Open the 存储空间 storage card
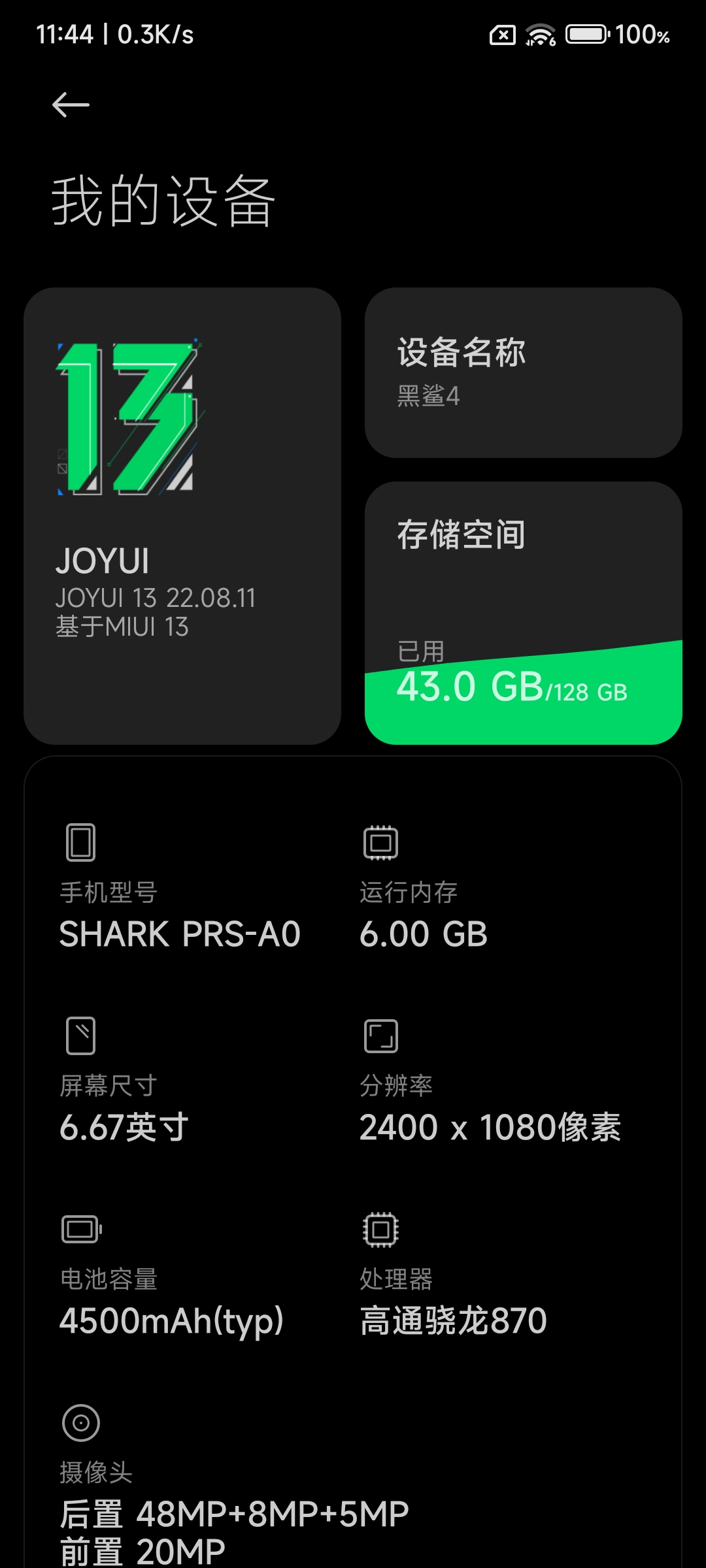The width and height of the screenshot is (706, 1568). 524,613
